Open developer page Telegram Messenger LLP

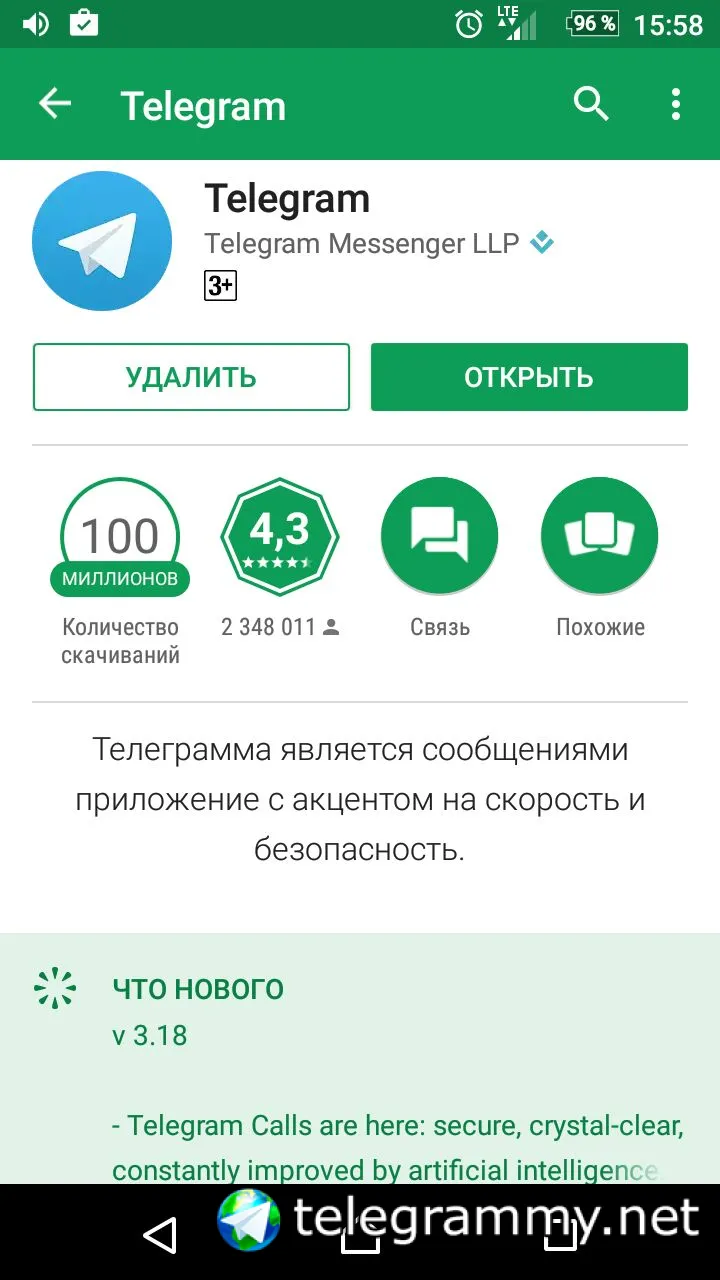[362, 243]
